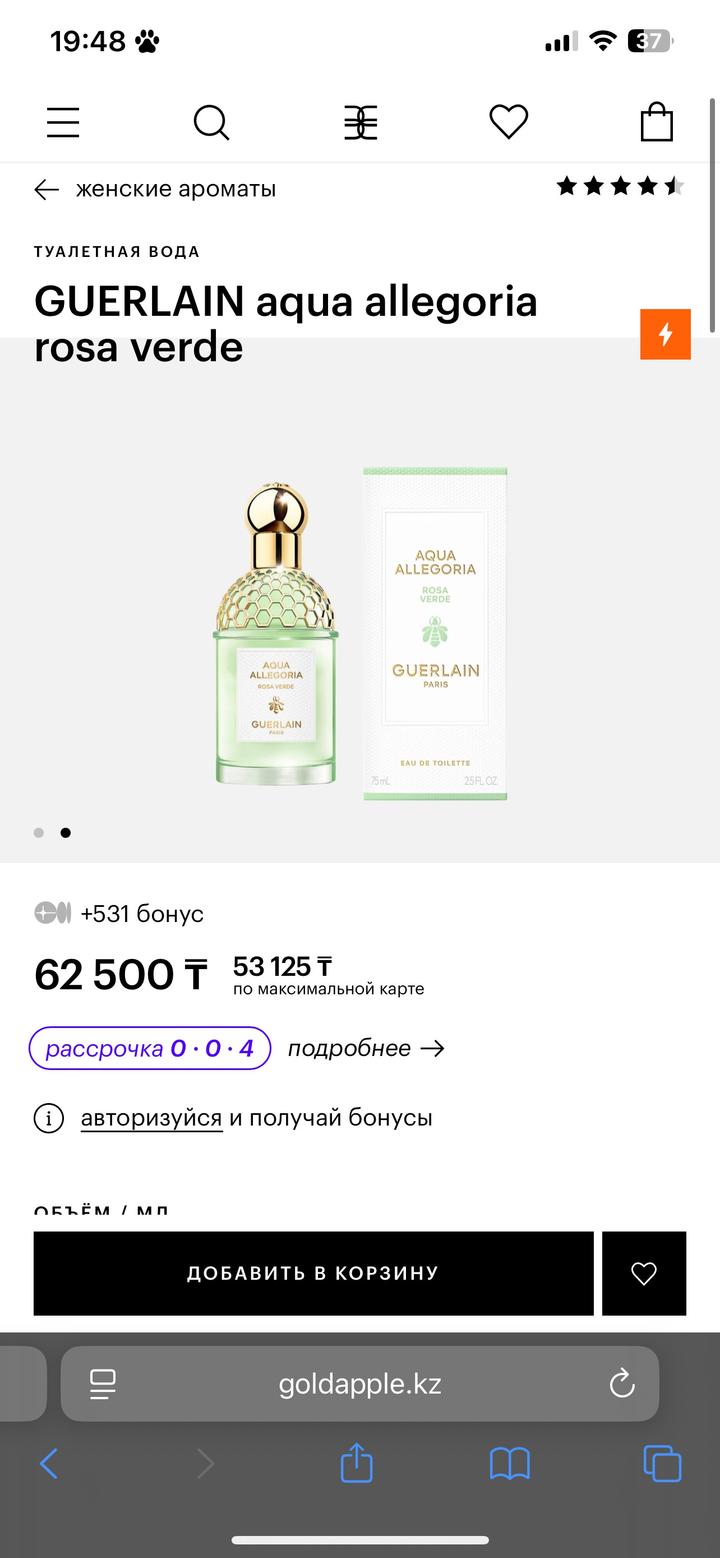Viewport: 720px width, 1558px height.
Task: Follow the авторизуйся link
Action: [x=151, y=1117]
